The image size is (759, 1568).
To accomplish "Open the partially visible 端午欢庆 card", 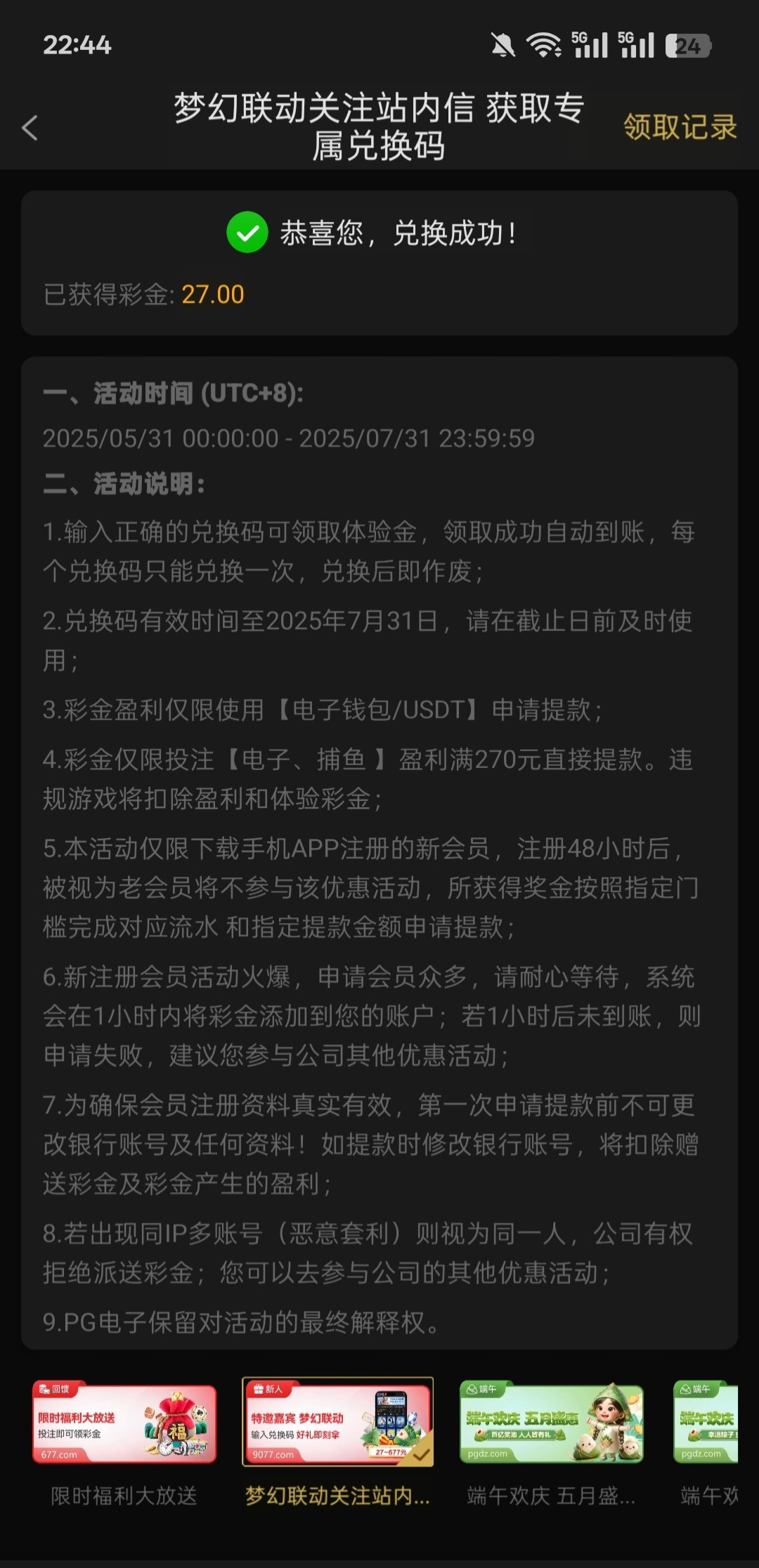I will (x=707, y=1422).
